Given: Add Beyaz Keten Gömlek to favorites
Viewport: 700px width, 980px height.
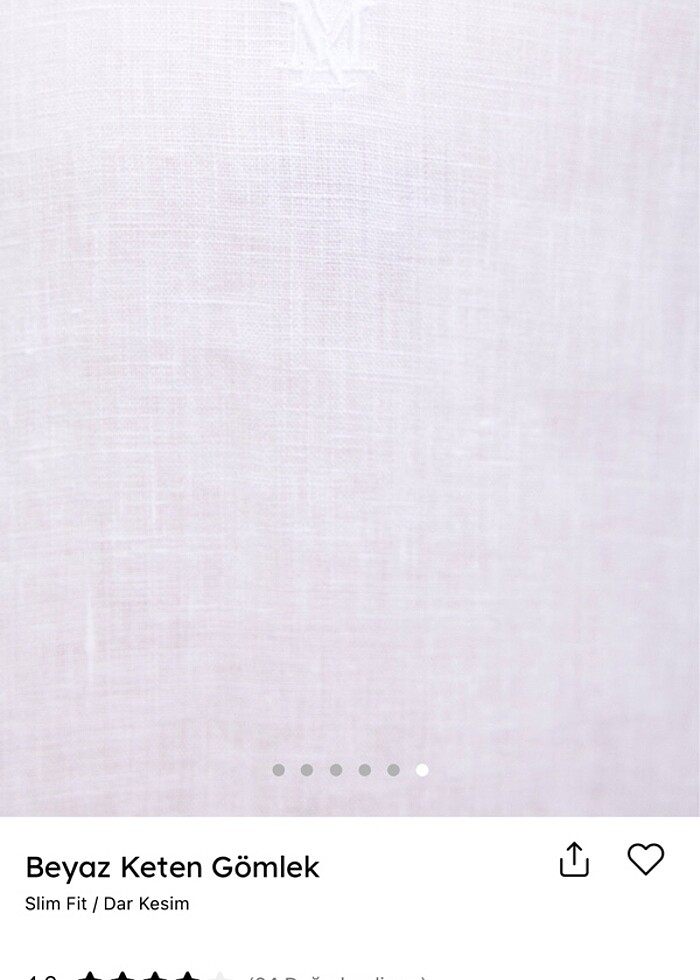Looking at the screenshot, I should click(x=645, y=859).
